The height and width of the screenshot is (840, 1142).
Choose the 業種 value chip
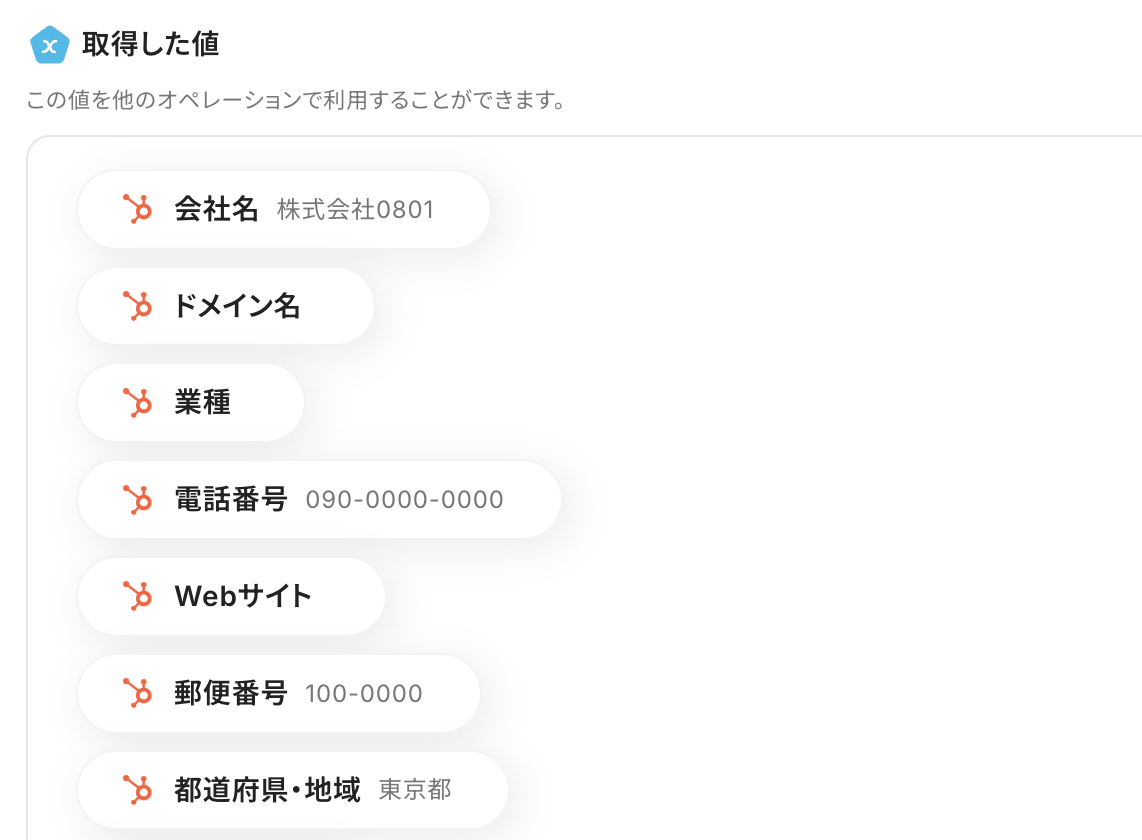coord(191,402)
